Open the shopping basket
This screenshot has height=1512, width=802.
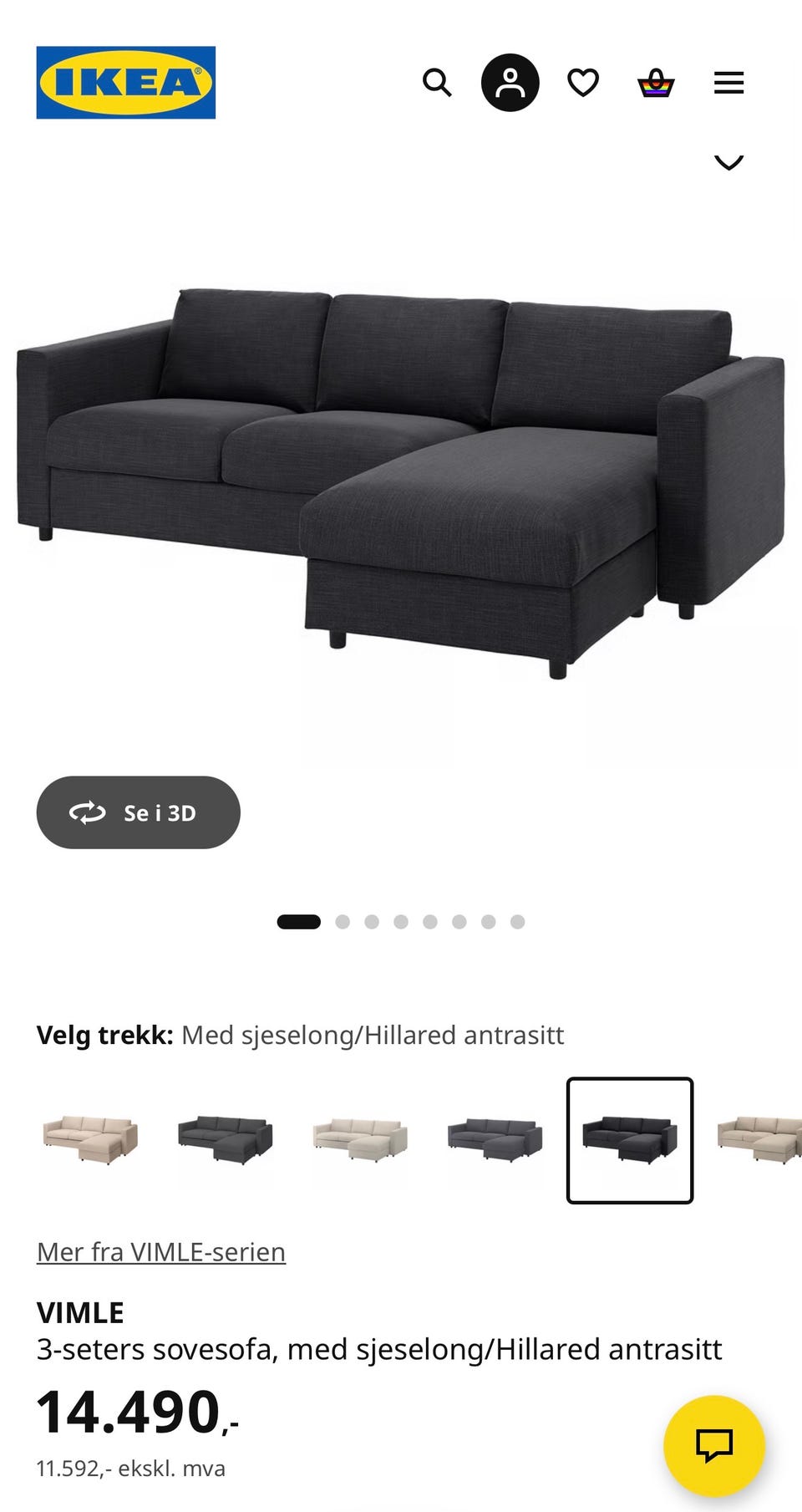(x=656, y=83)
